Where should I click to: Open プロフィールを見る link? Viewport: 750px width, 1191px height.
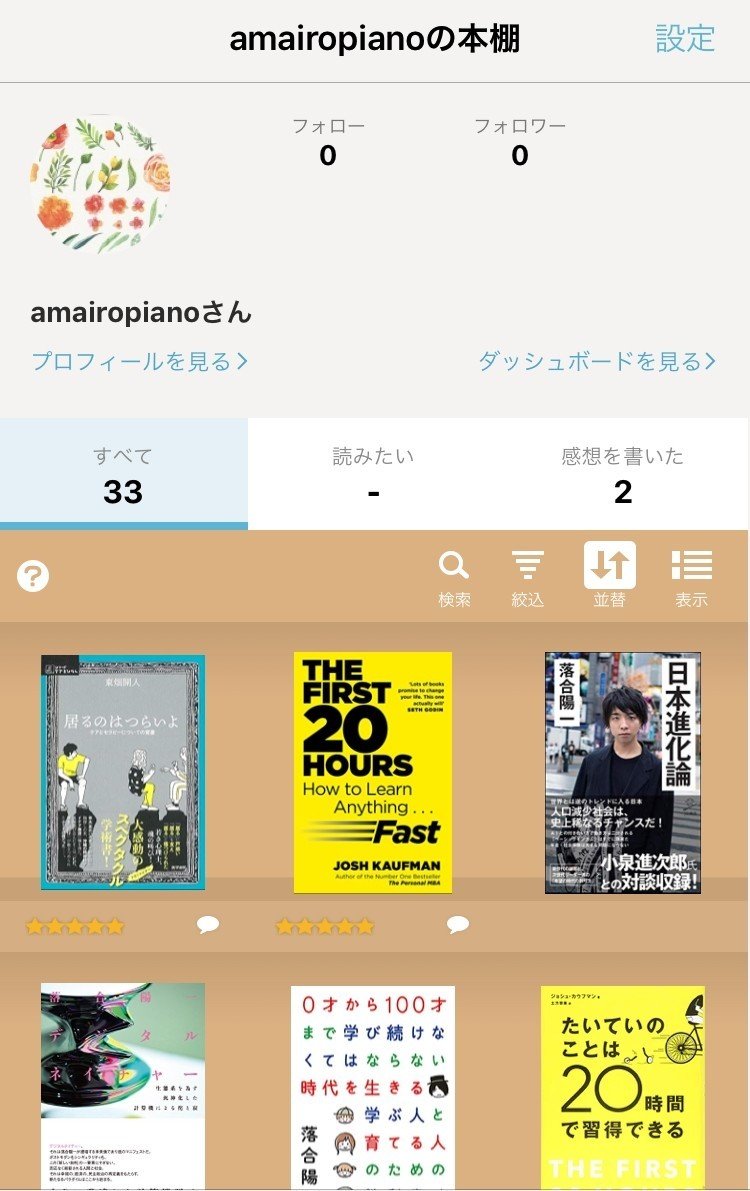pos(139,361)
